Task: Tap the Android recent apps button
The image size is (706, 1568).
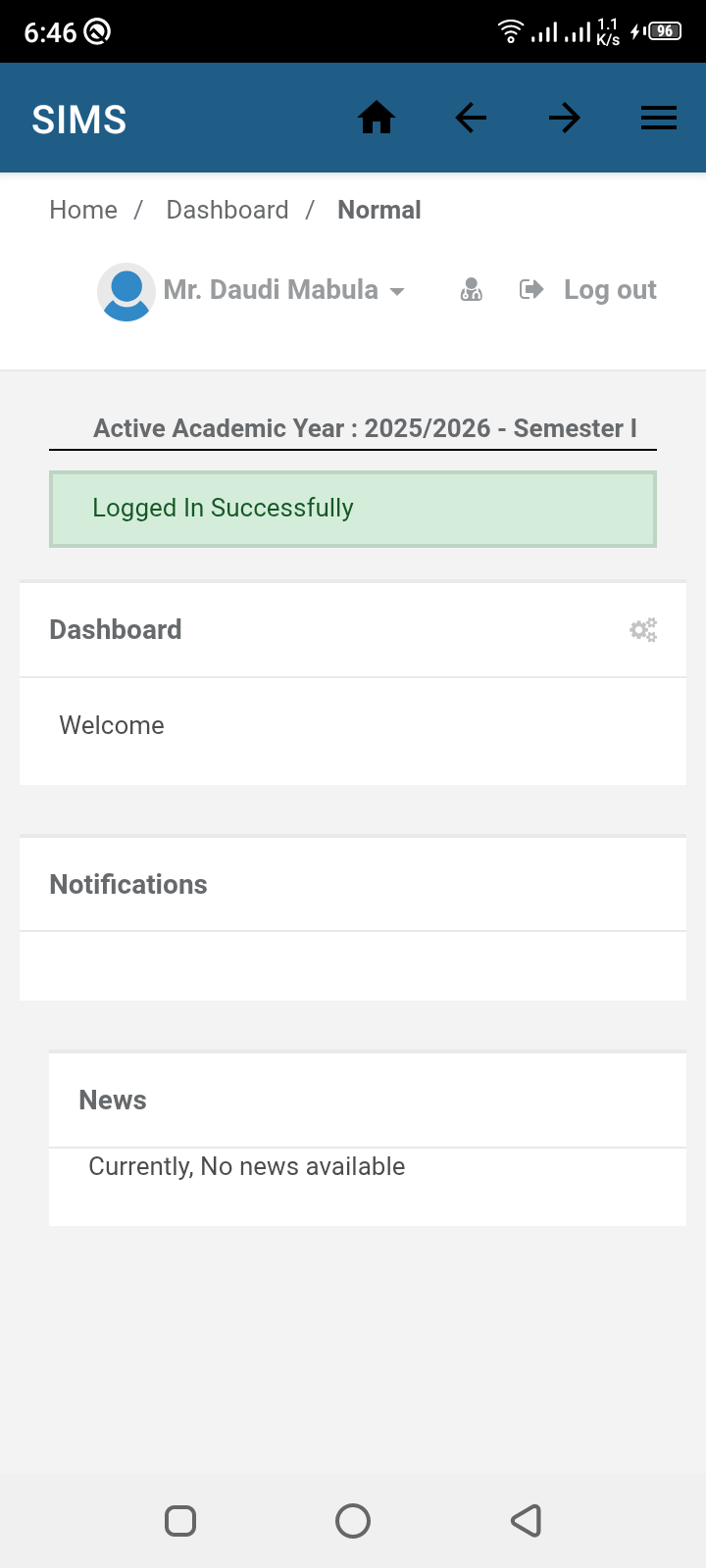Action: click(179, 1521)
